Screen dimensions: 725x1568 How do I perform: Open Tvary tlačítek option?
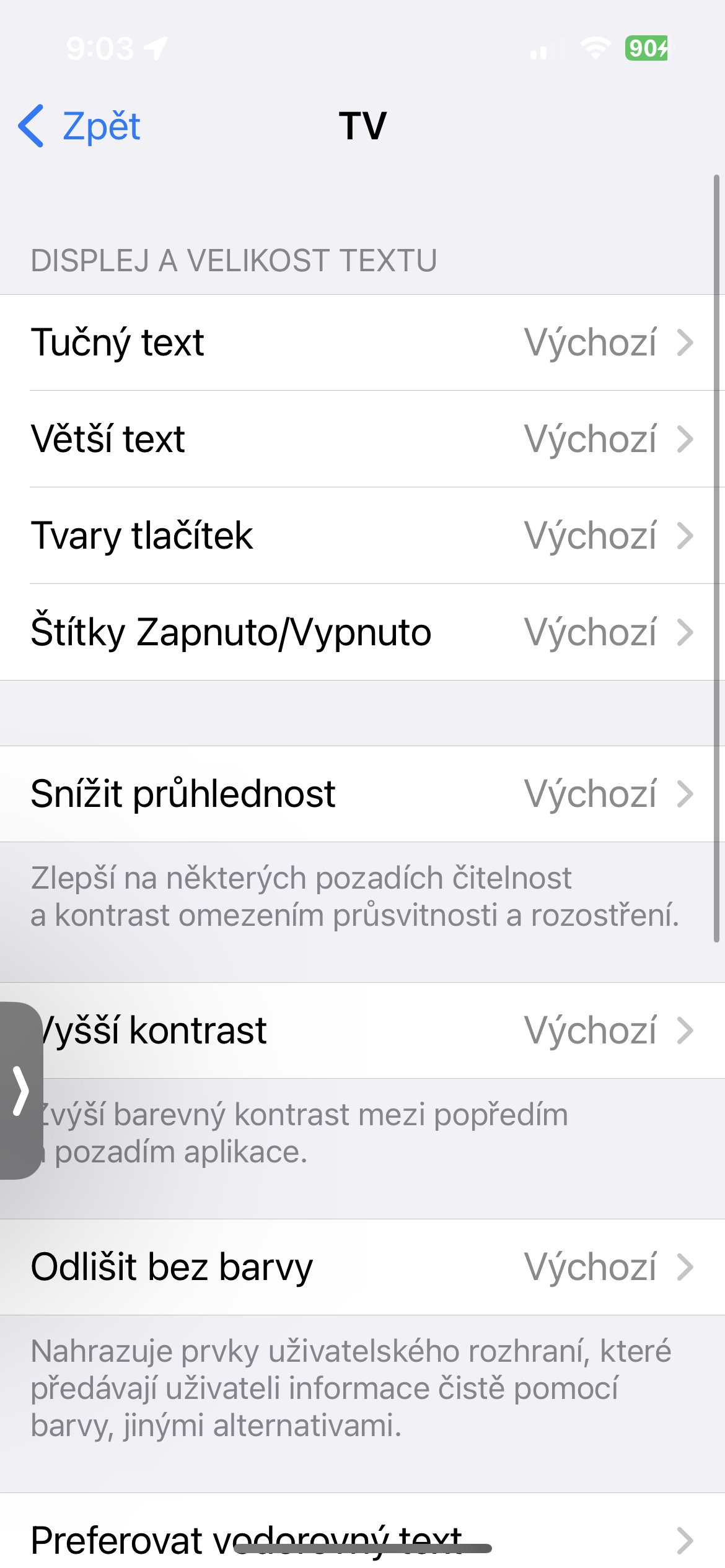[362, 536]
